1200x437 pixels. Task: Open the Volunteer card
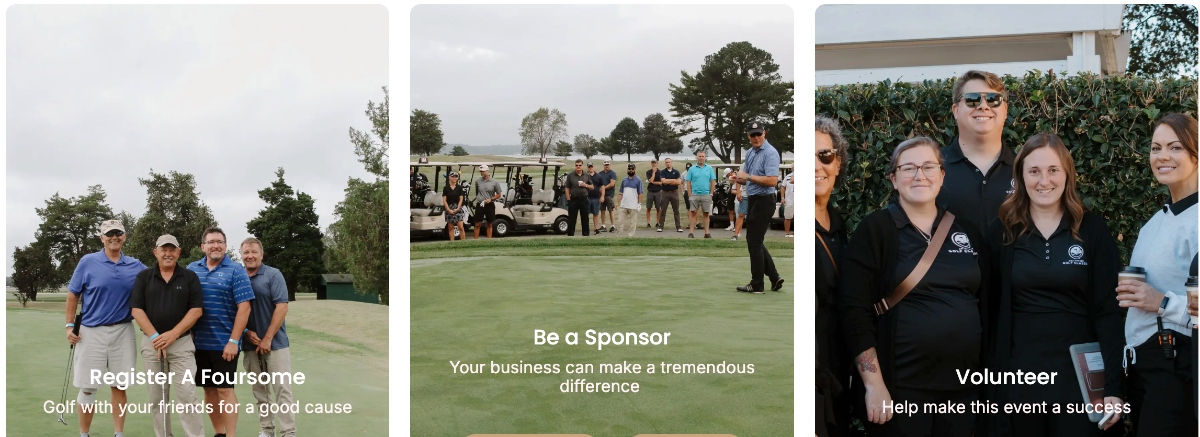pos(1005,378)
